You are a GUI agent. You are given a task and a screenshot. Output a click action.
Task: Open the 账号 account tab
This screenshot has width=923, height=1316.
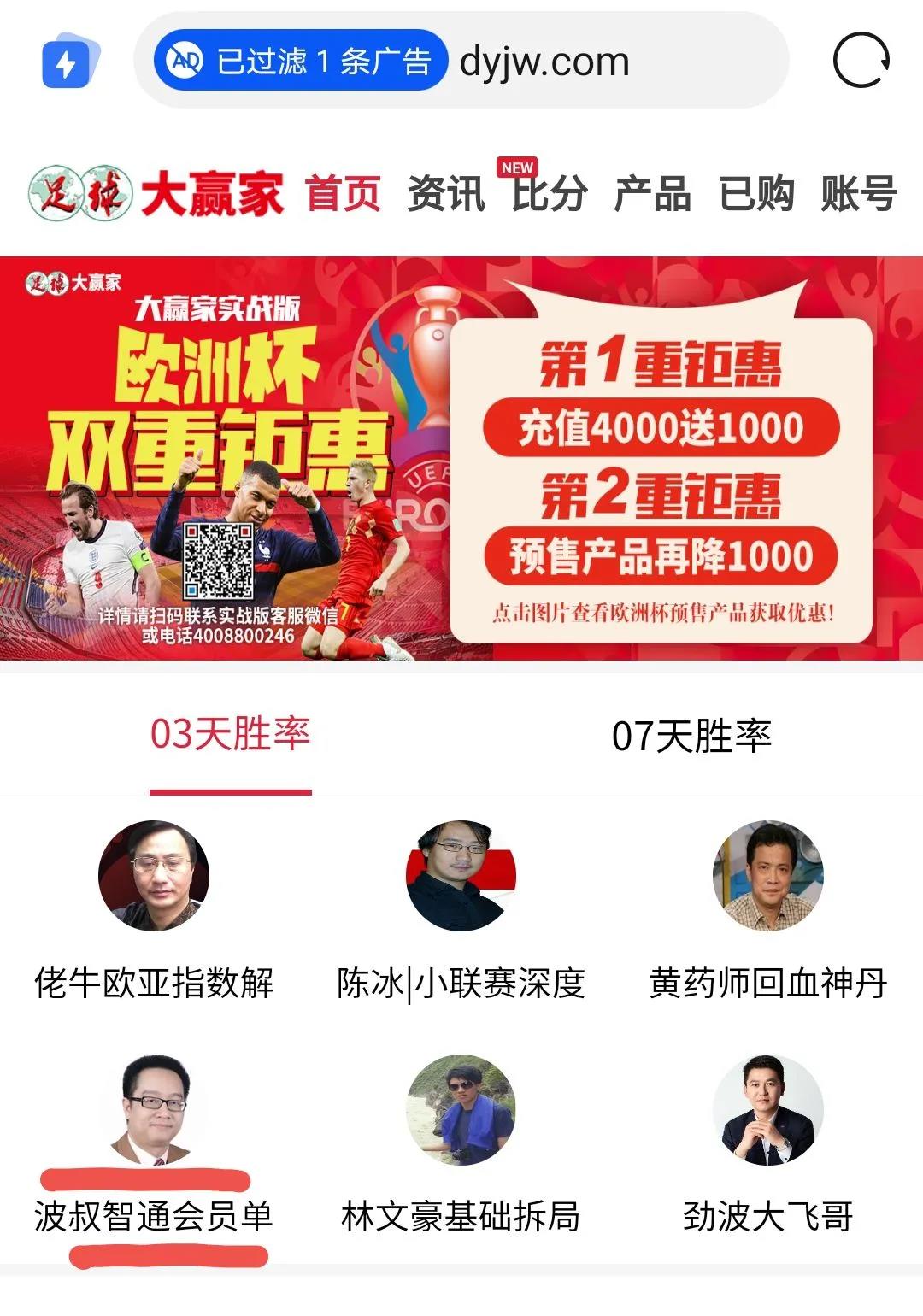click(x=859, y=193)
